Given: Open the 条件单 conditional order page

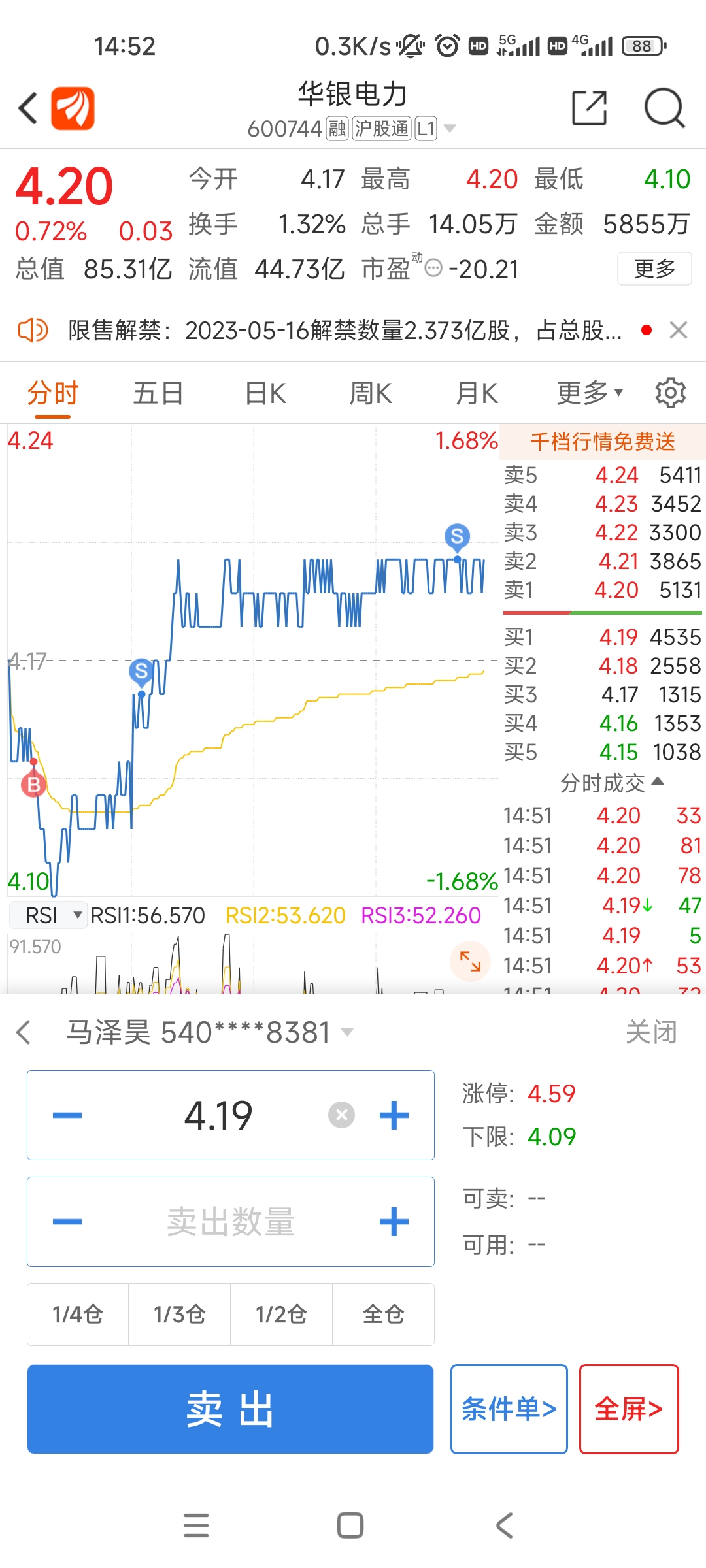Looking at the screenshot, I should 509,1409.
